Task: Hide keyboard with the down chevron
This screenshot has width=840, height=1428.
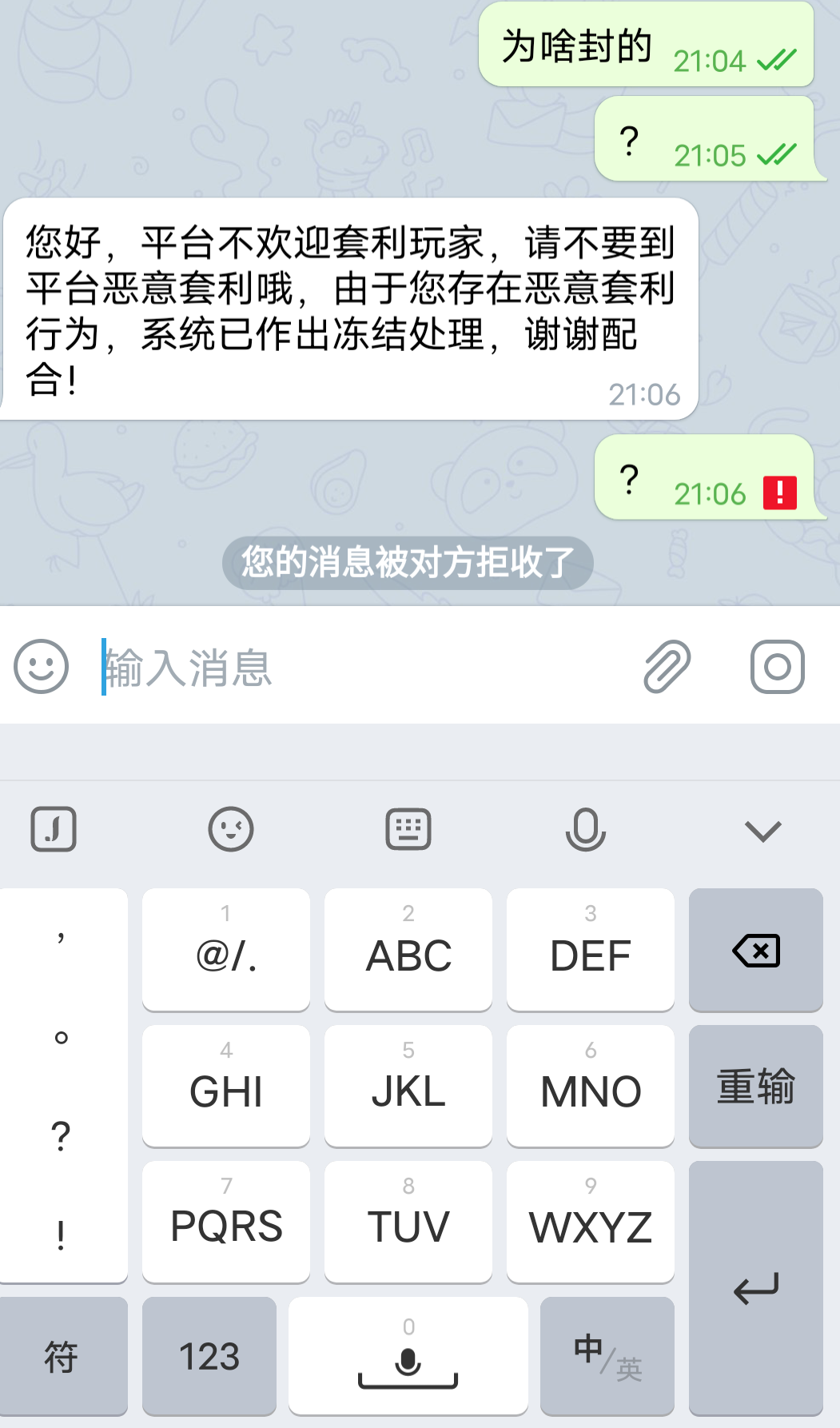Action: 762,831
